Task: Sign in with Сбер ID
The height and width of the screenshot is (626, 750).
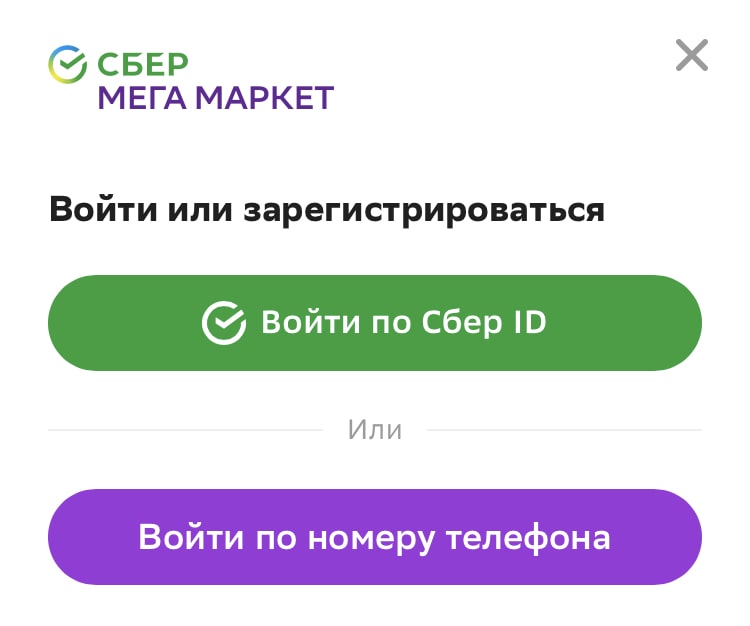Action: click(x=375, y=323)
